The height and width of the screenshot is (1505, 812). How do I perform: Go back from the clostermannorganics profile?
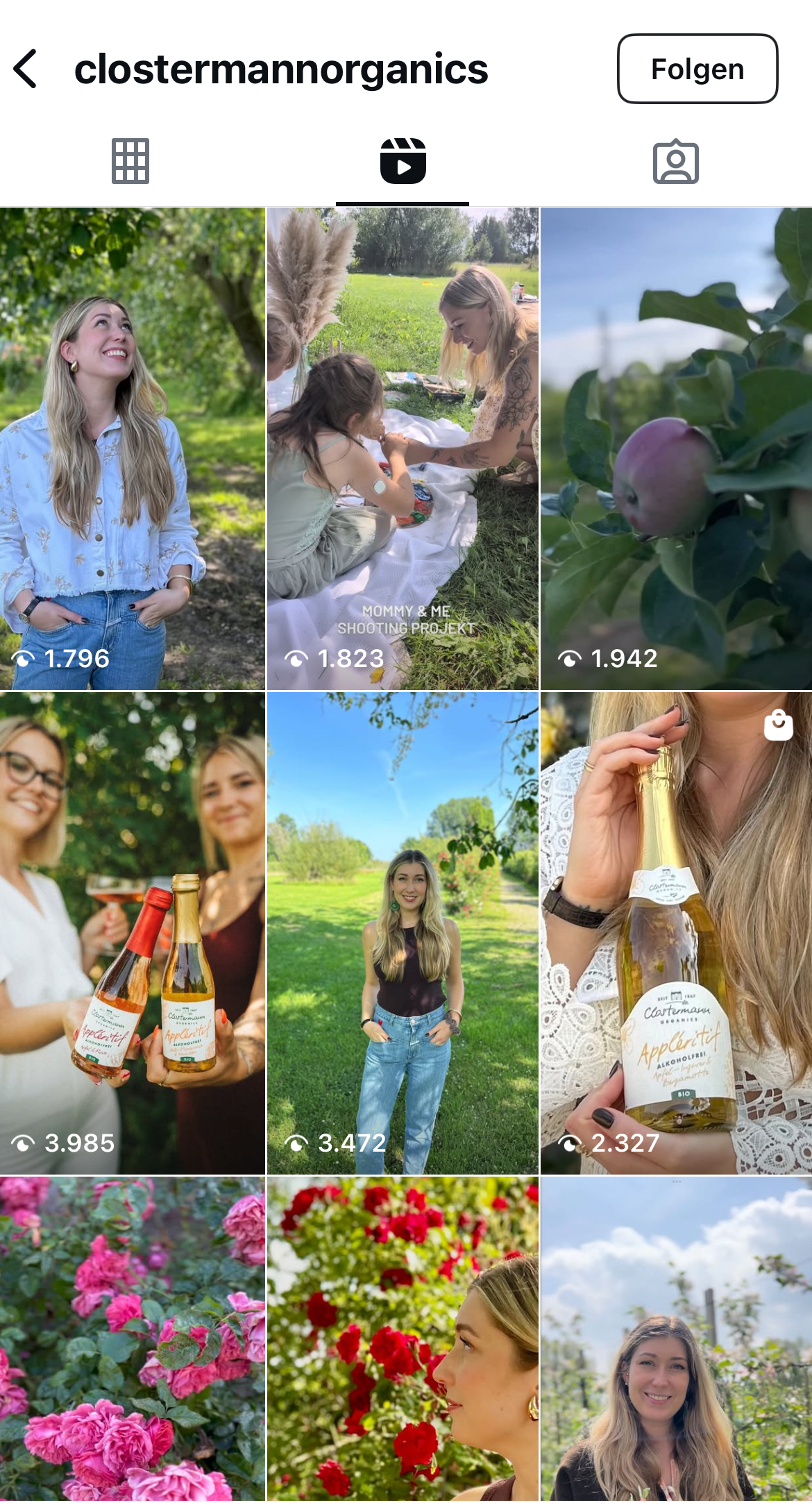(x=26, y=69)
